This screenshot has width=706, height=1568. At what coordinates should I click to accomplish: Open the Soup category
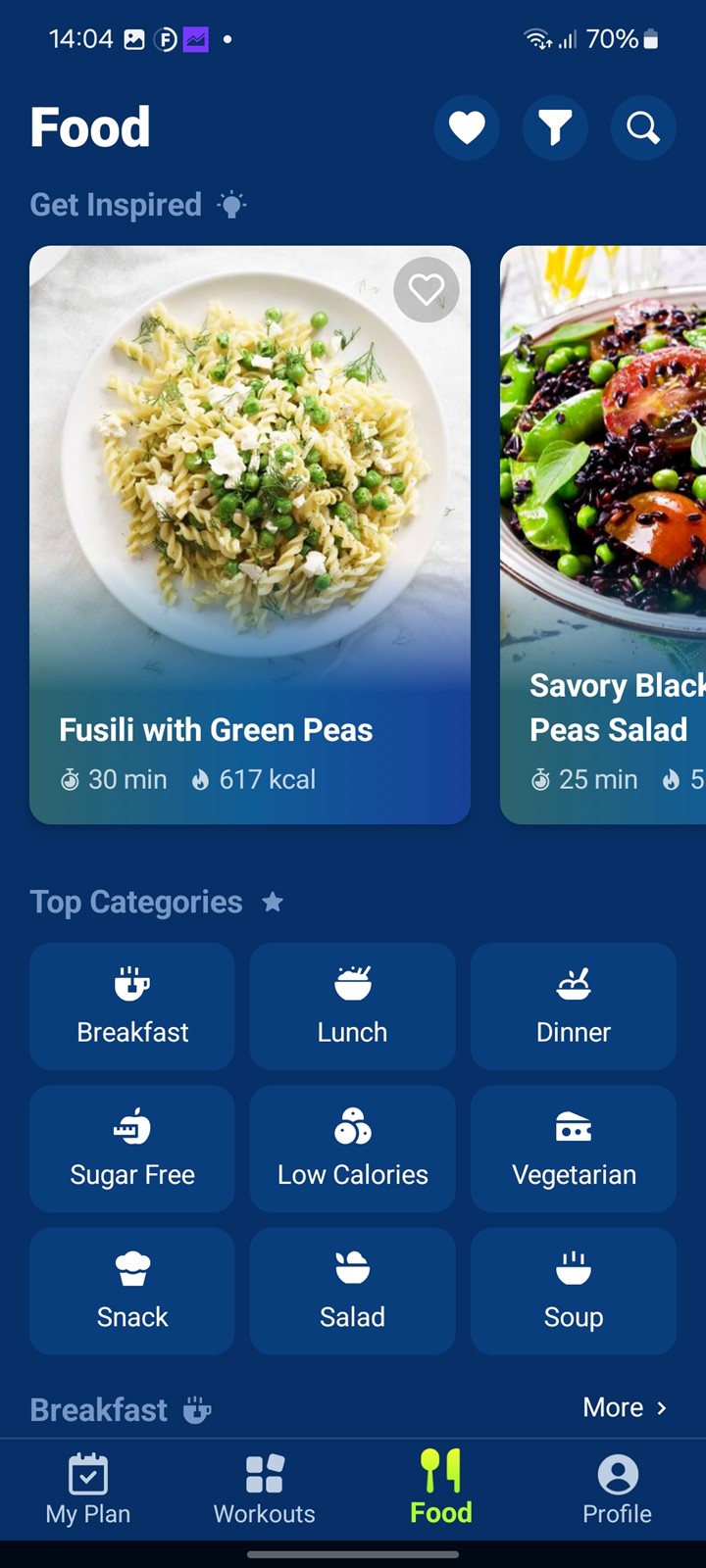pyautogui.click(x=574, y=1291)
